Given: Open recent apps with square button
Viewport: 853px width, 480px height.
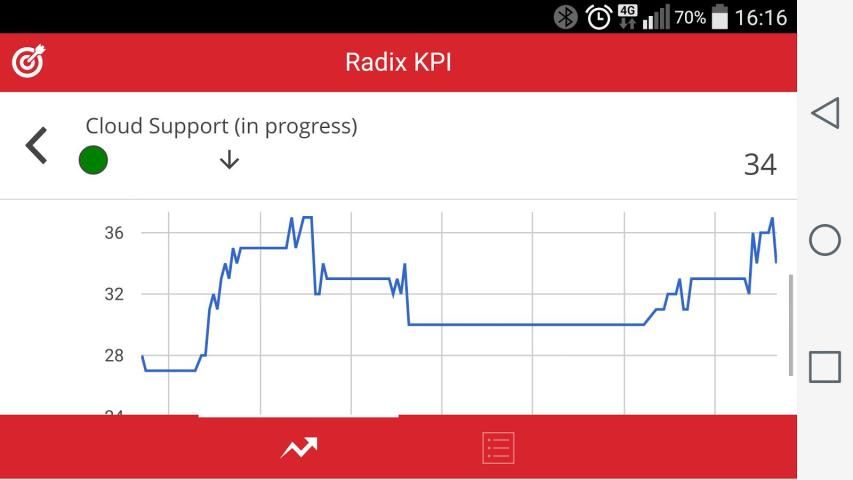Looking at the screenshot, I should pyautogui.click(x=824, y=367).
